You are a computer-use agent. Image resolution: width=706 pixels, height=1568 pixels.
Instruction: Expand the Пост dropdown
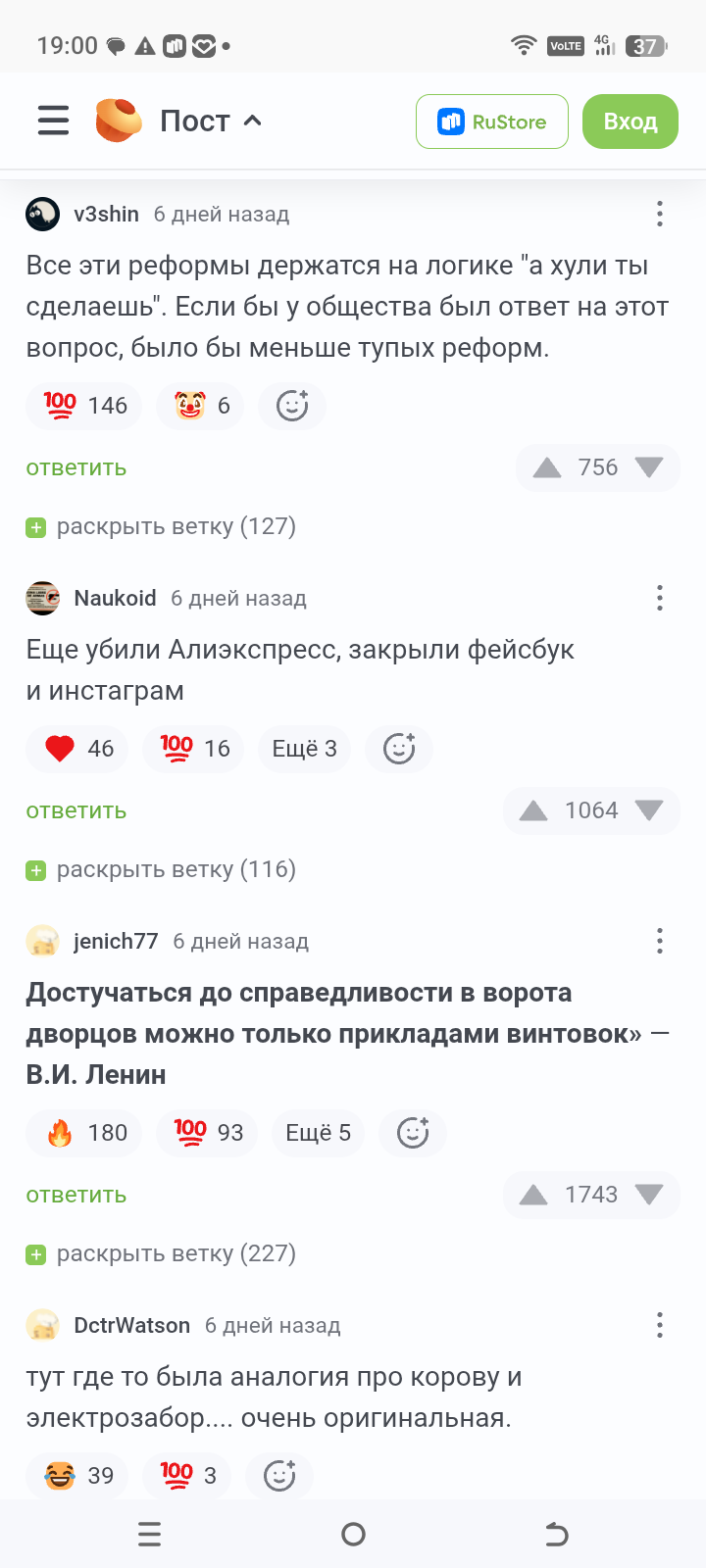[x=210, y=121]
